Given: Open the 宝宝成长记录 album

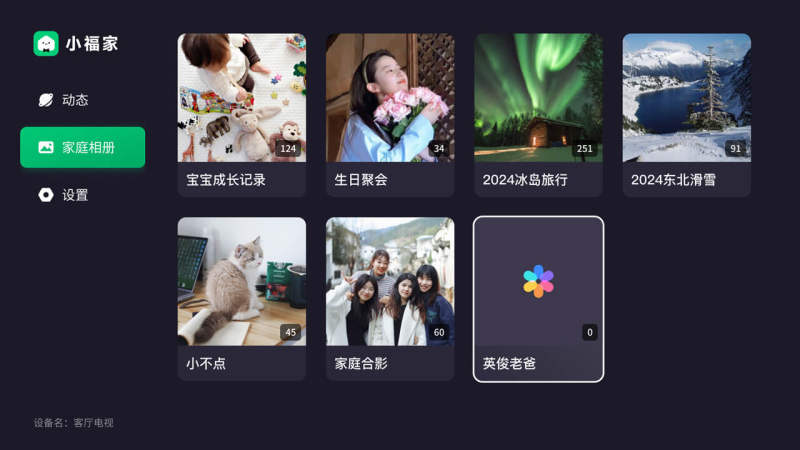Looking at the screenshot, I should coord(242,114).
